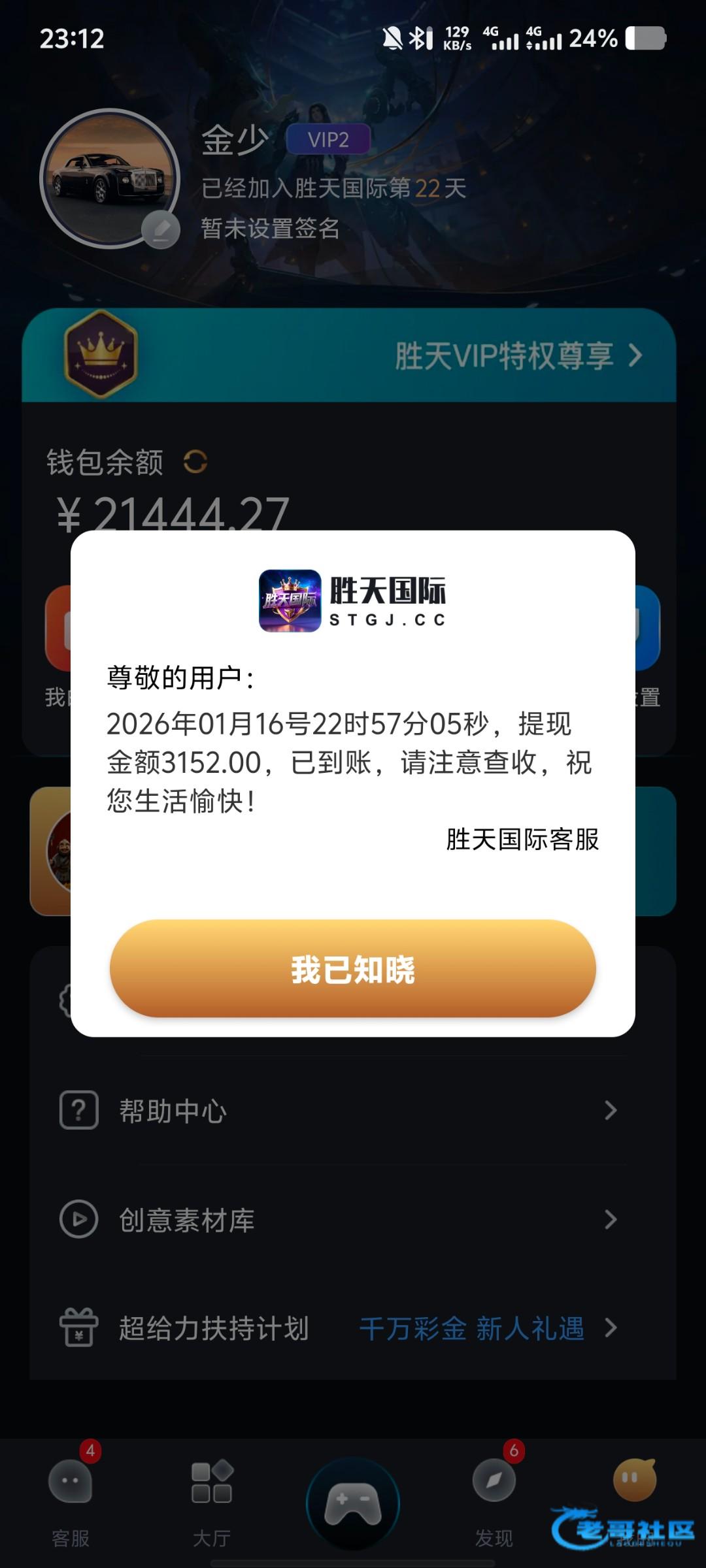Image resolution: width=706 pixels, height=1568 pixels.
Task: Open the center gamepad tab
Action: [353, 1501]
